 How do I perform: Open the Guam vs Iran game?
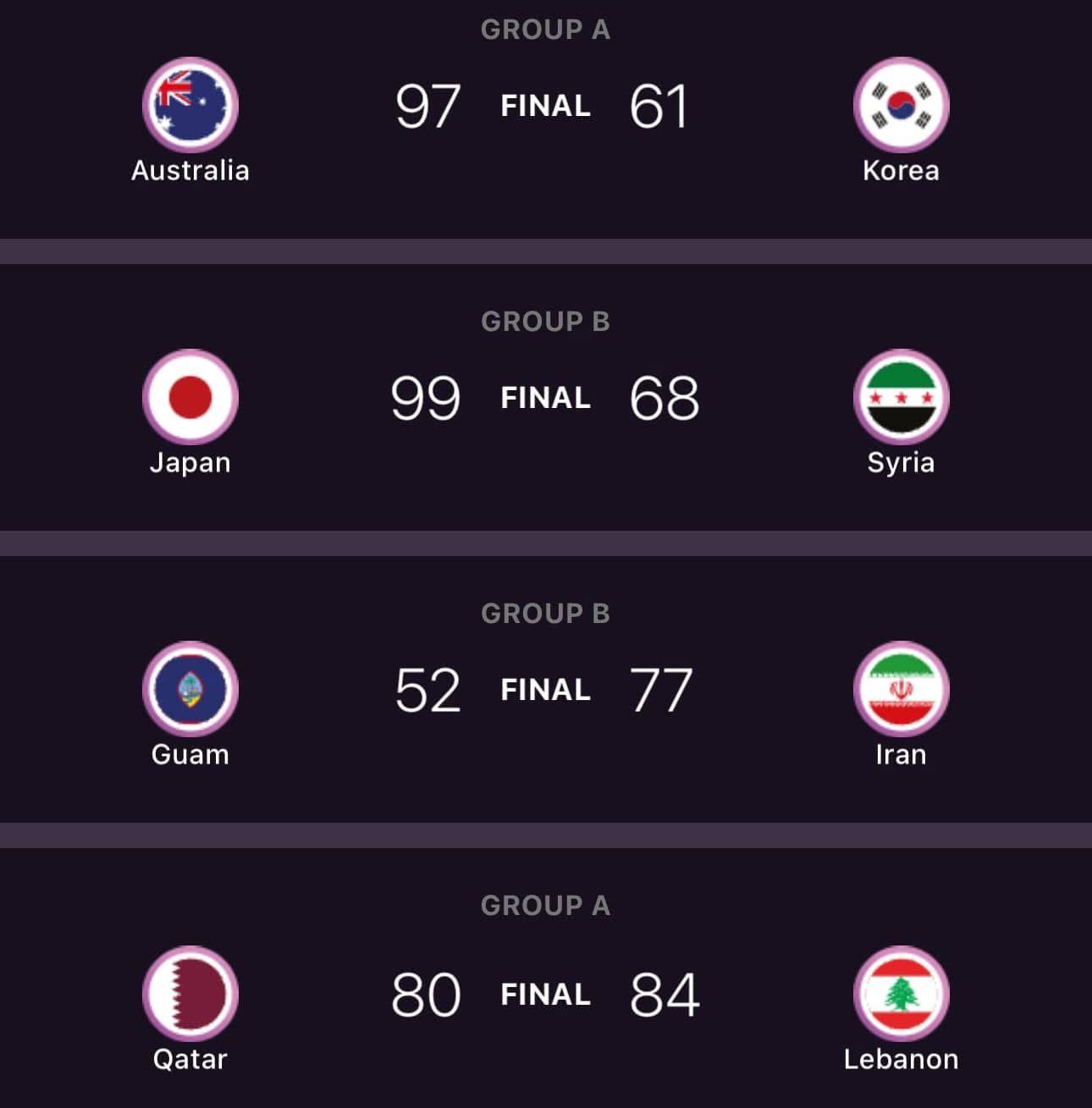click(545, 690)
